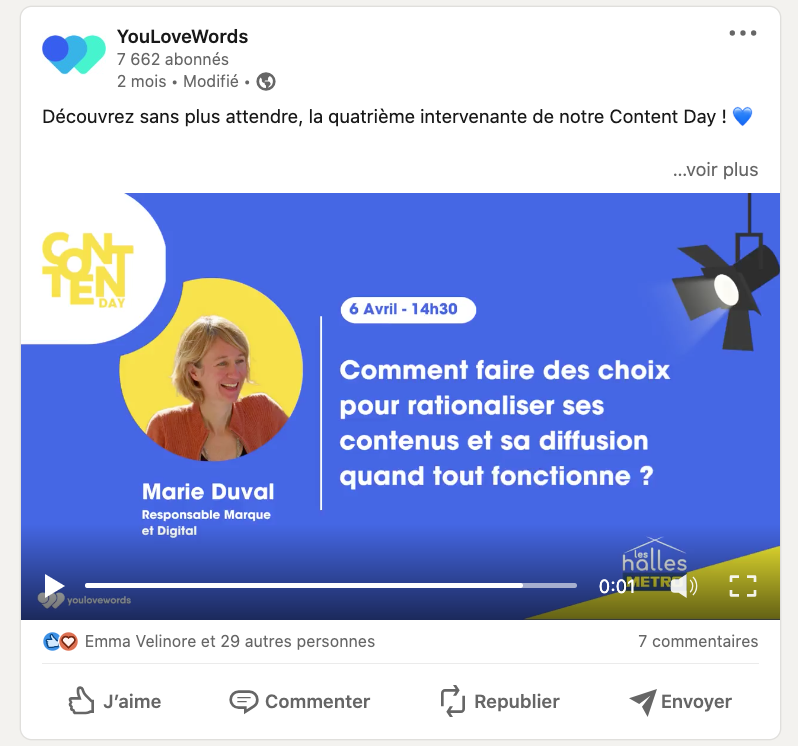
Task: Expand the post text with "voir plus"
Action: click(x=716, y=170)
